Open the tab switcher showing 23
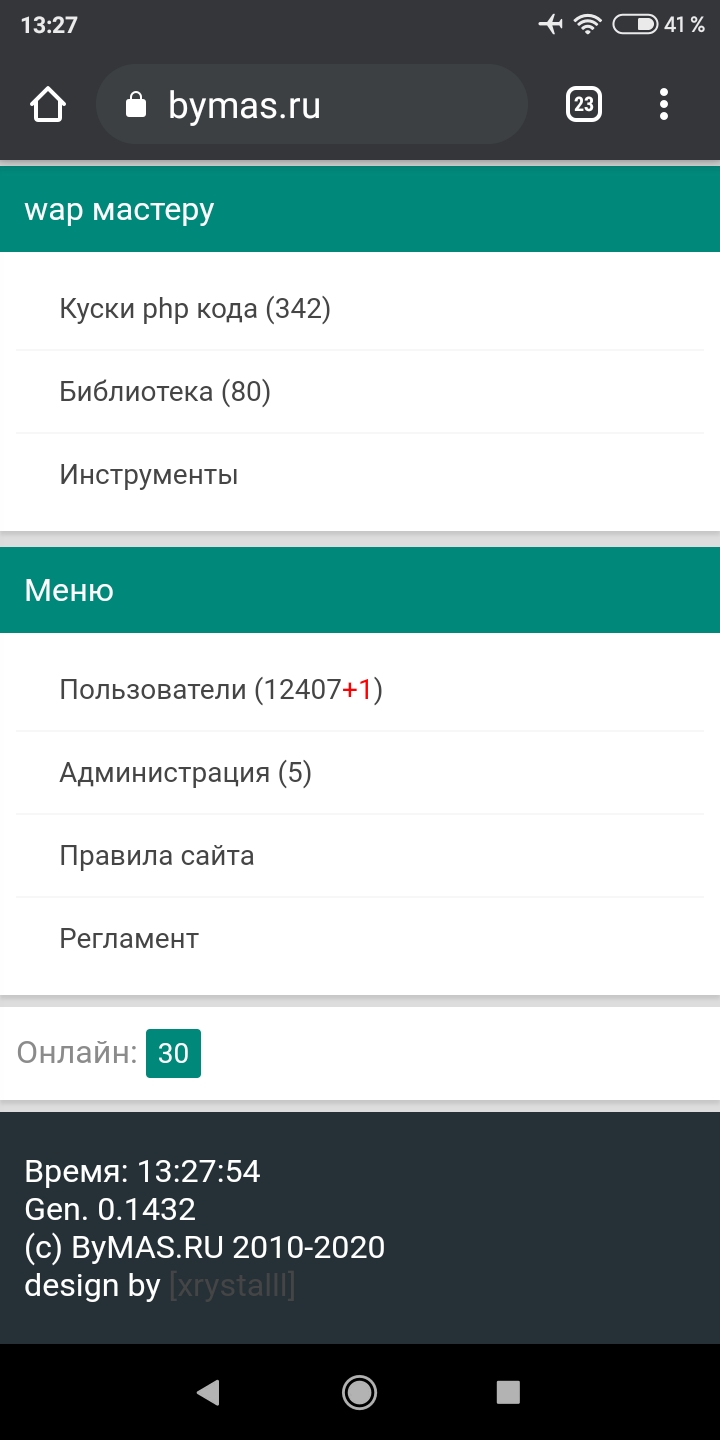 (x=584, y=105)
